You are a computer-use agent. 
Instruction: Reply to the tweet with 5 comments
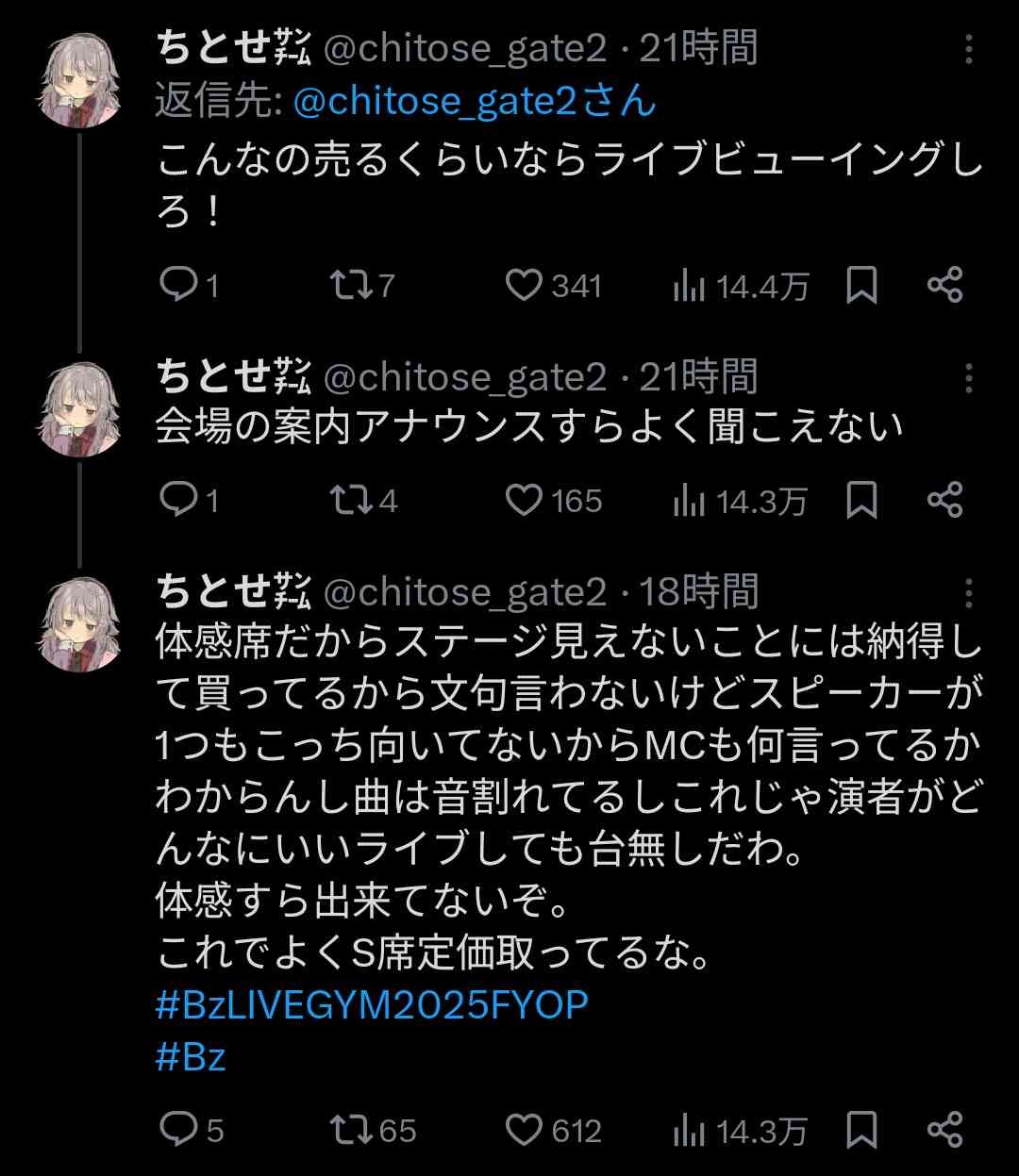point(176,1129)
